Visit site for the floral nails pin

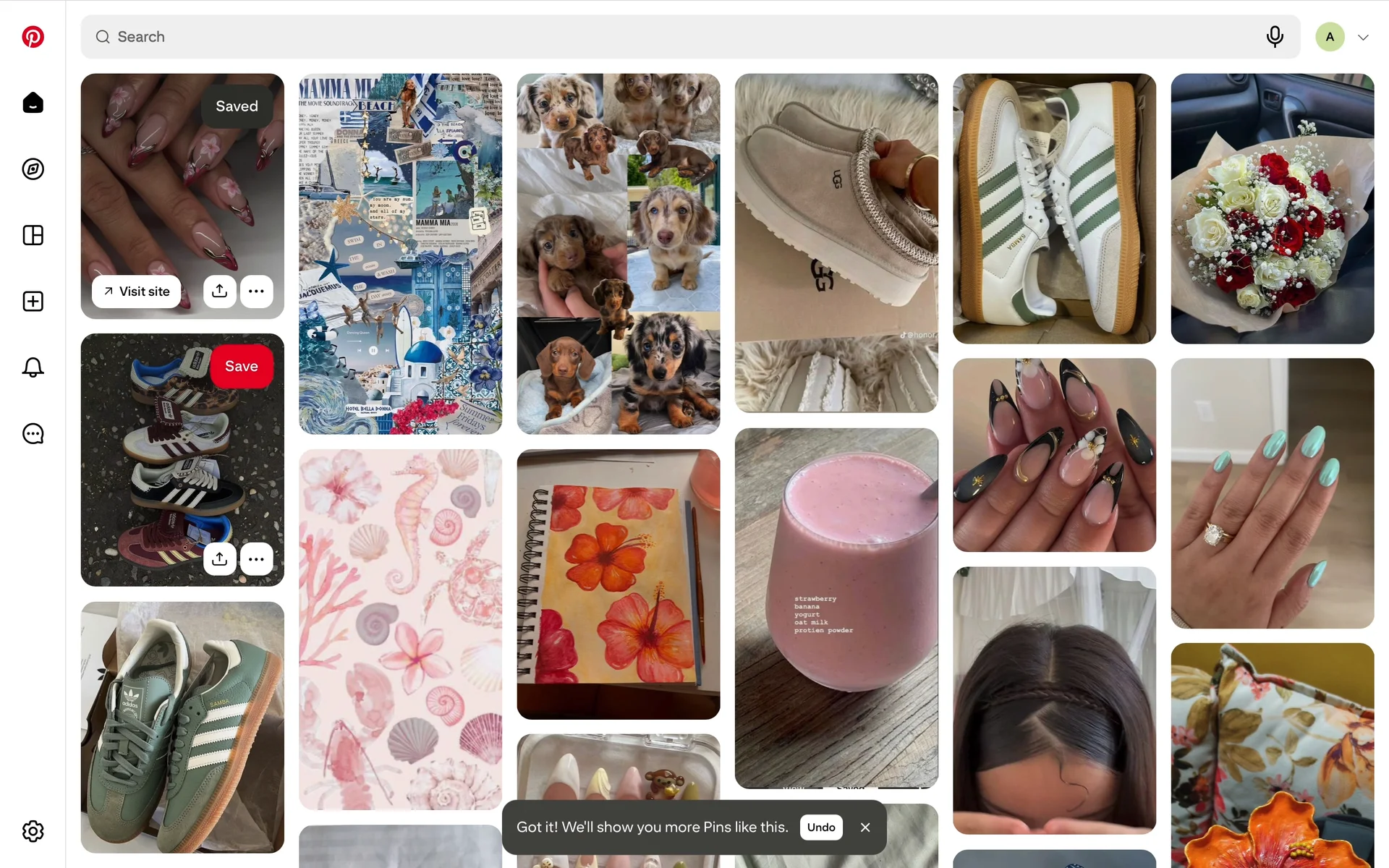[x=136, y=292]
